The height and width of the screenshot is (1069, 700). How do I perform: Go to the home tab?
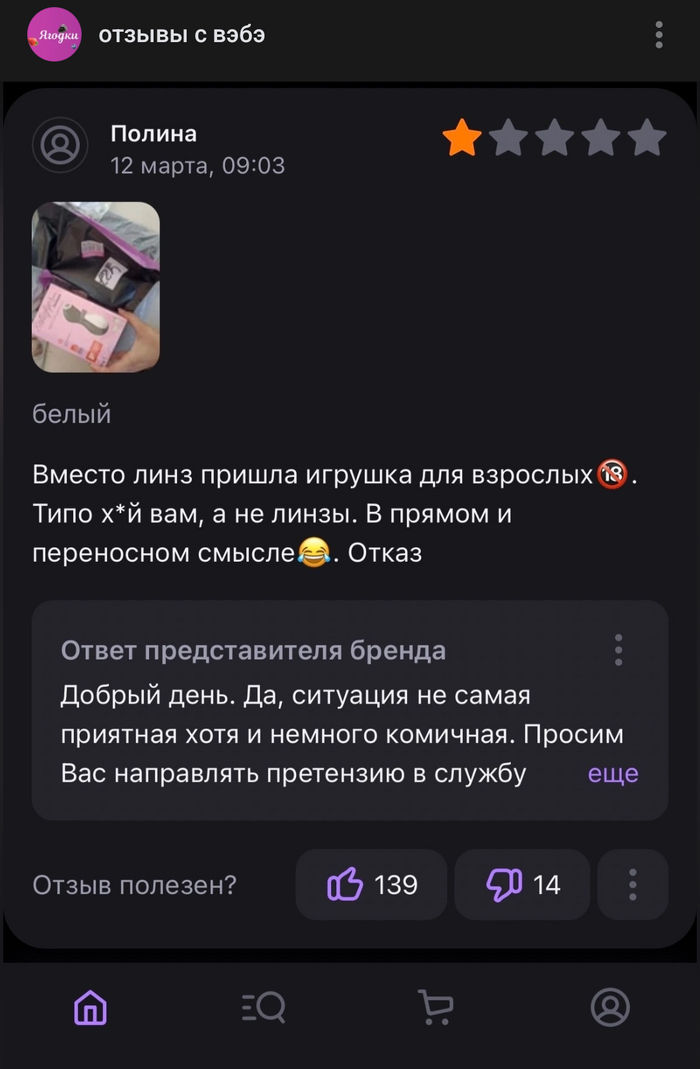point(90,1006)
